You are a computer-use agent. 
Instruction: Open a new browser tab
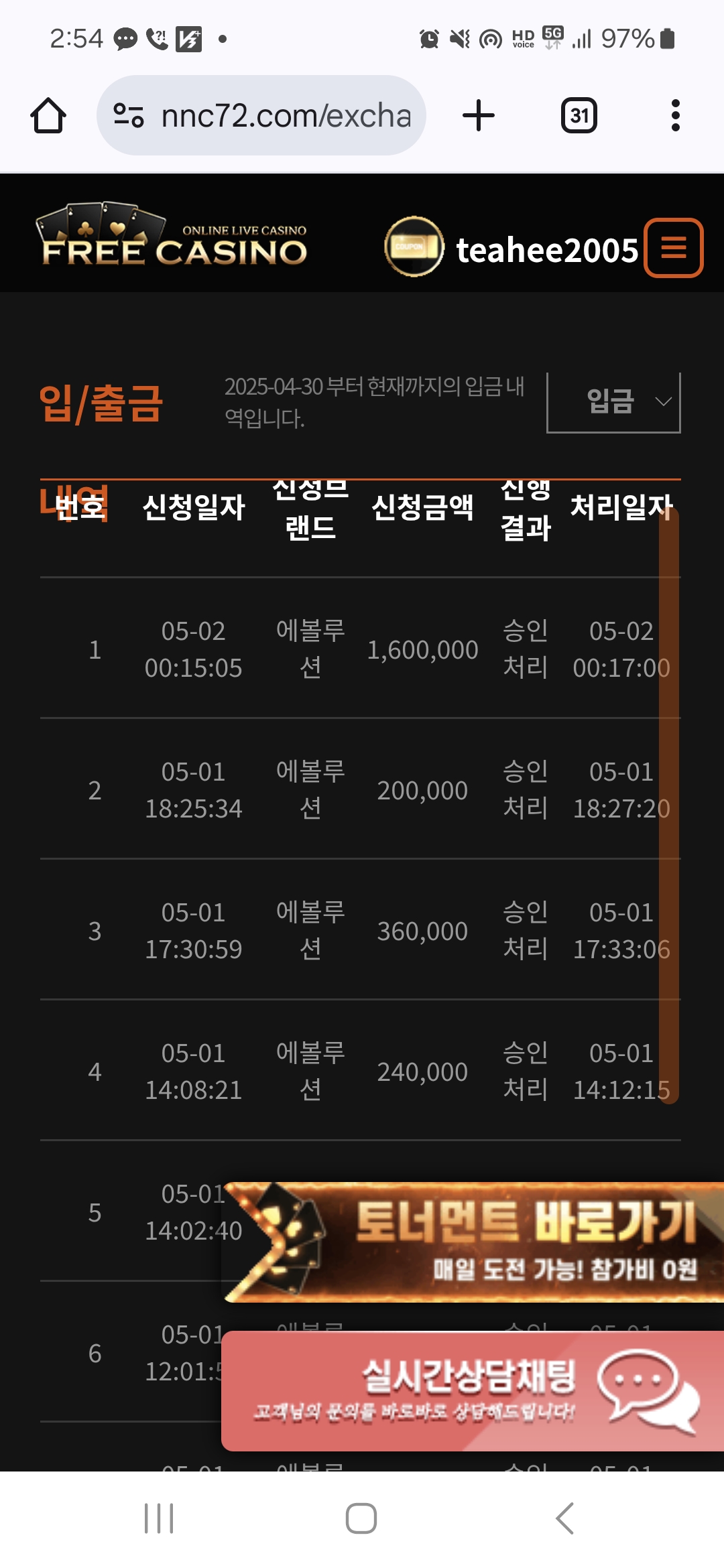(x=479, y=115)
